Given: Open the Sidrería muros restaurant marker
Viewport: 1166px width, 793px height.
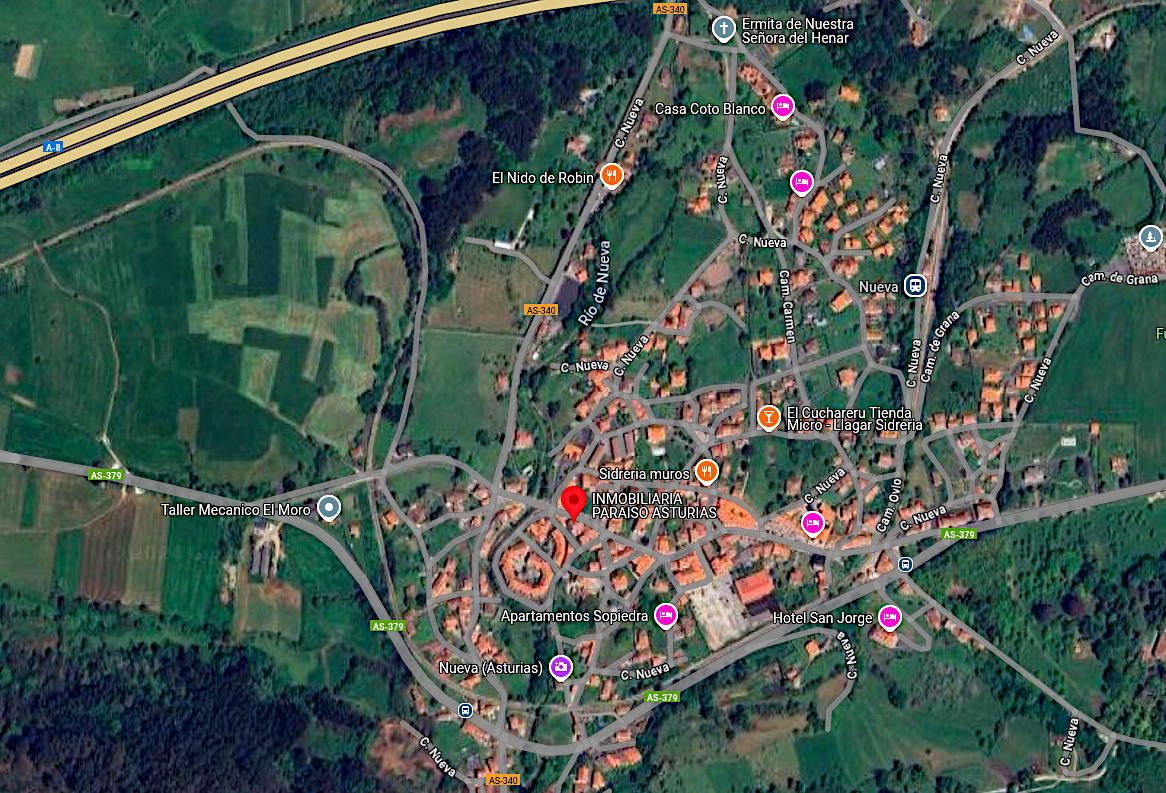Looking at the screenshot, I should pyautogui.click(x=707, y=470).
